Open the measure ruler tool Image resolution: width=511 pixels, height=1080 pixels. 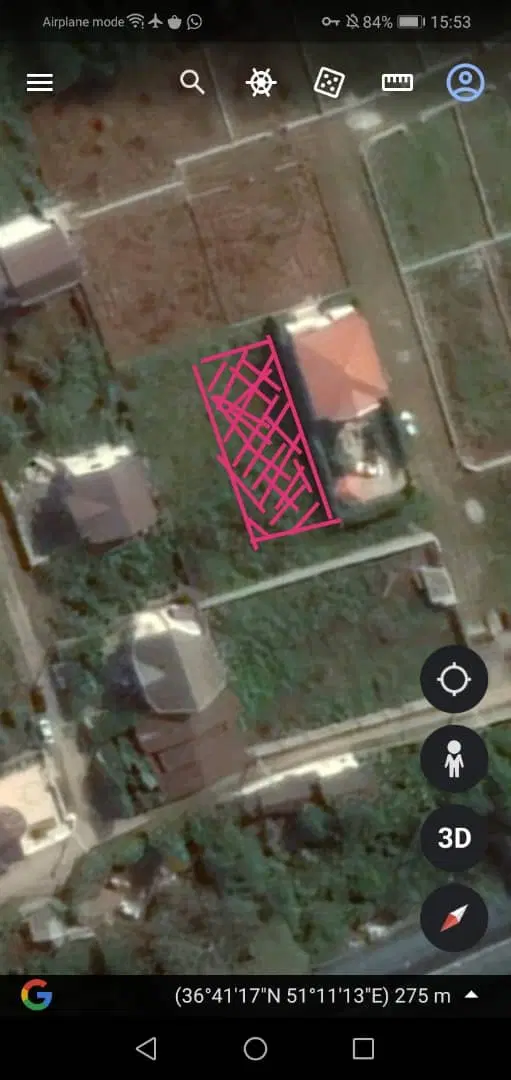(x=397, y=83)
